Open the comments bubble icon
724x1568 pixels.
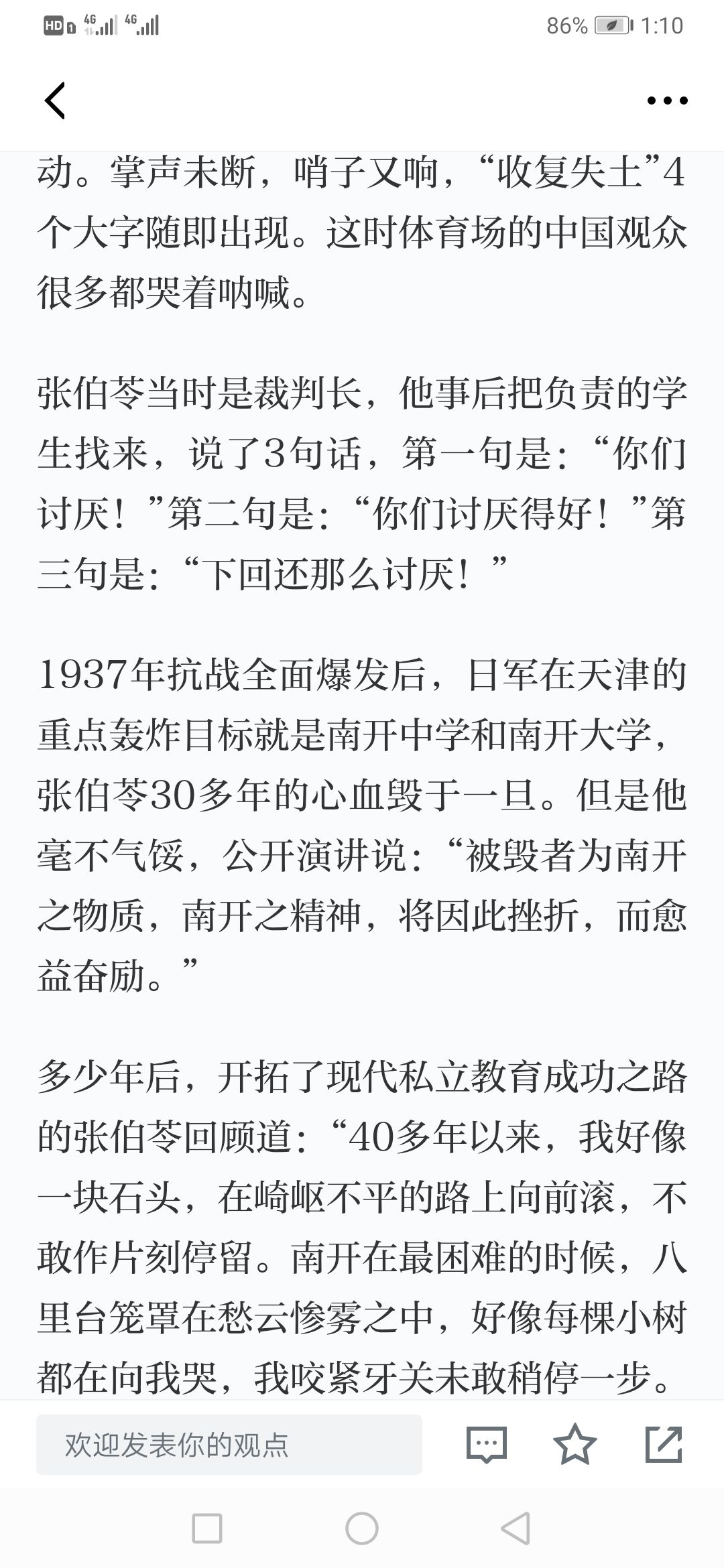(487, 1445)
